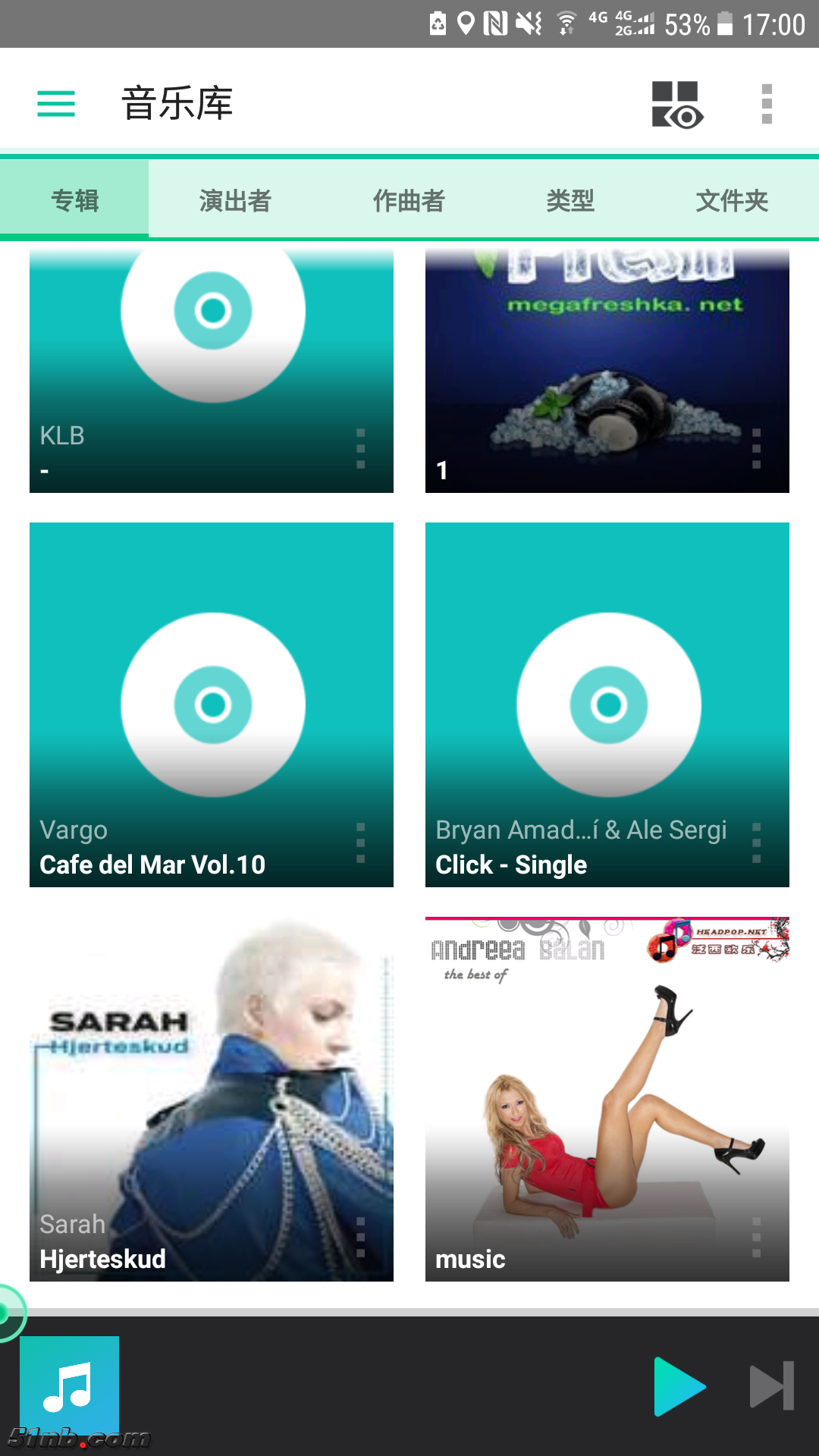This screenshot has width=819, height=1456.
Task: Open options menu for music album
Action: [757, 1236]
